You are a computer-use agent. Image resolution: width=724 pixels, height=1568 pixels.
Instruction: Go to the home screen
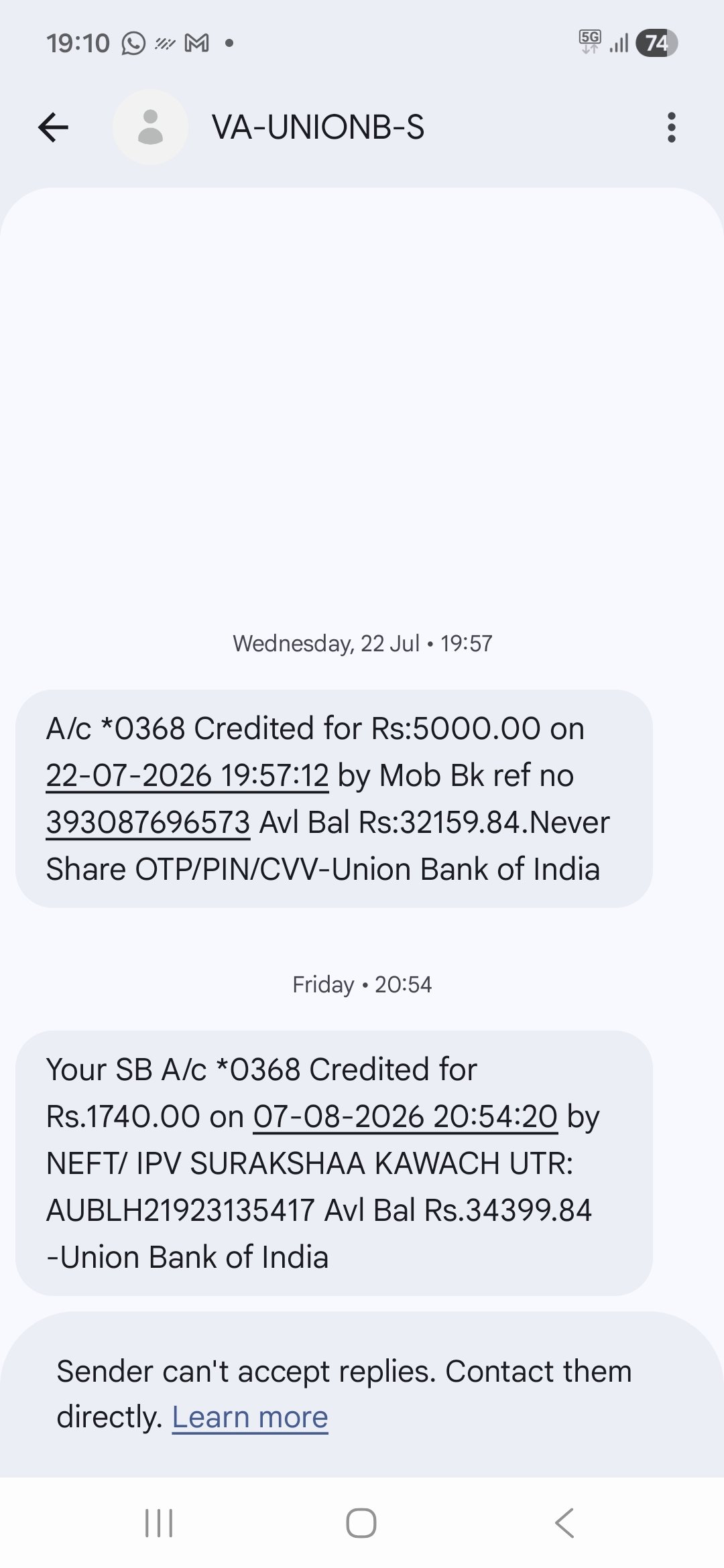(x=361, y=1523)
